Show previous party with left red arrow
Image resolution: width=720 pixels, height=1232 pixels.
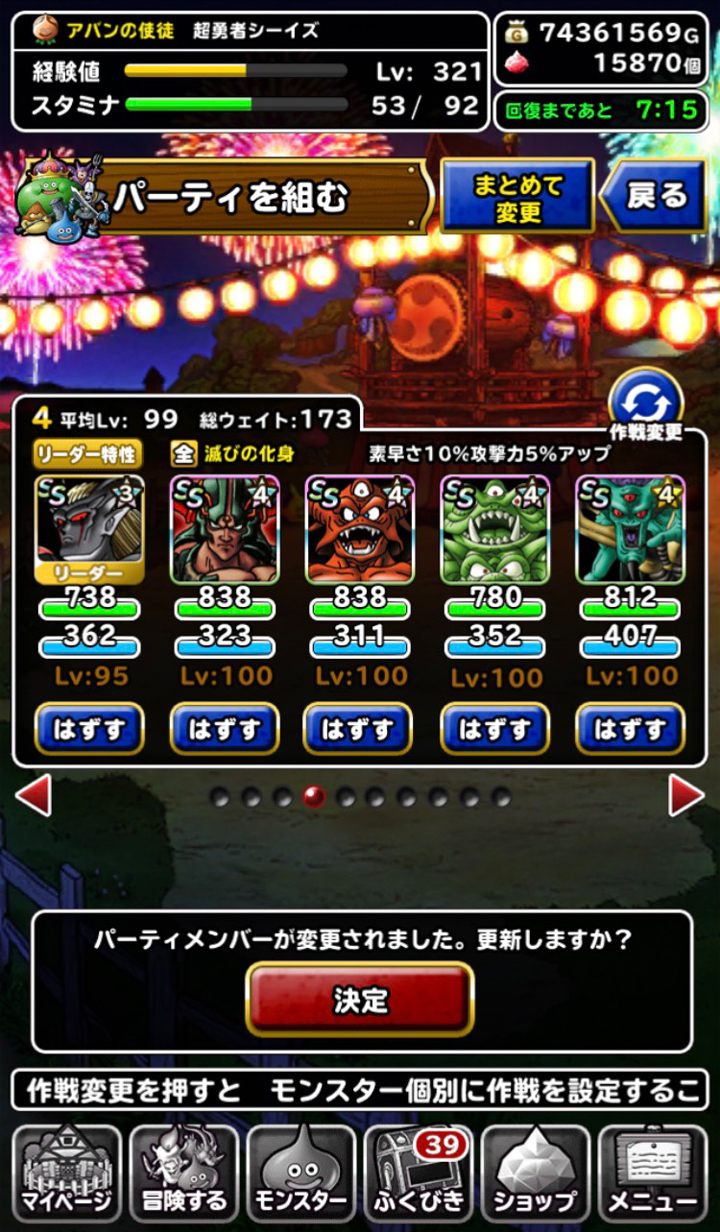click(x=33, y=796)
